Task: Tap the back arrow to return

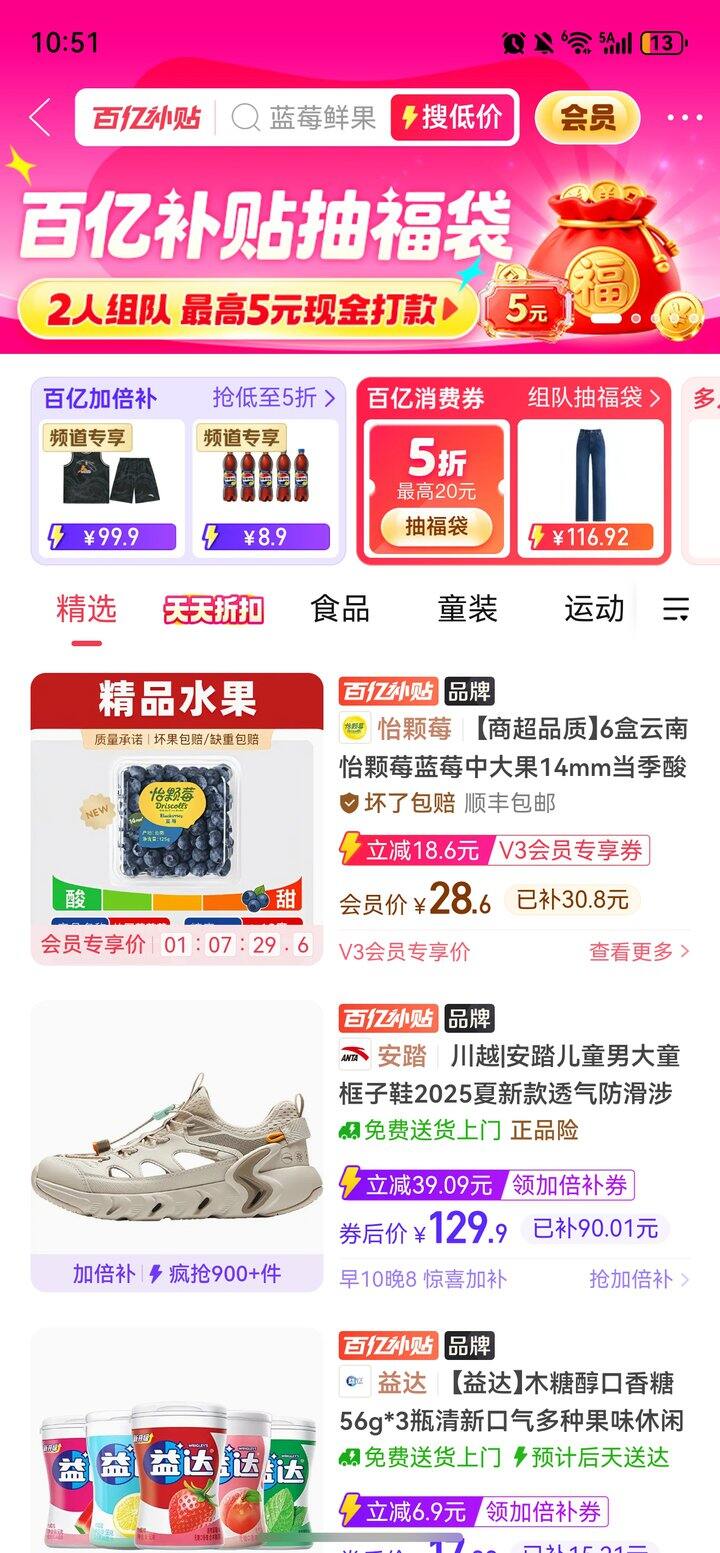Action: [38, 117]
